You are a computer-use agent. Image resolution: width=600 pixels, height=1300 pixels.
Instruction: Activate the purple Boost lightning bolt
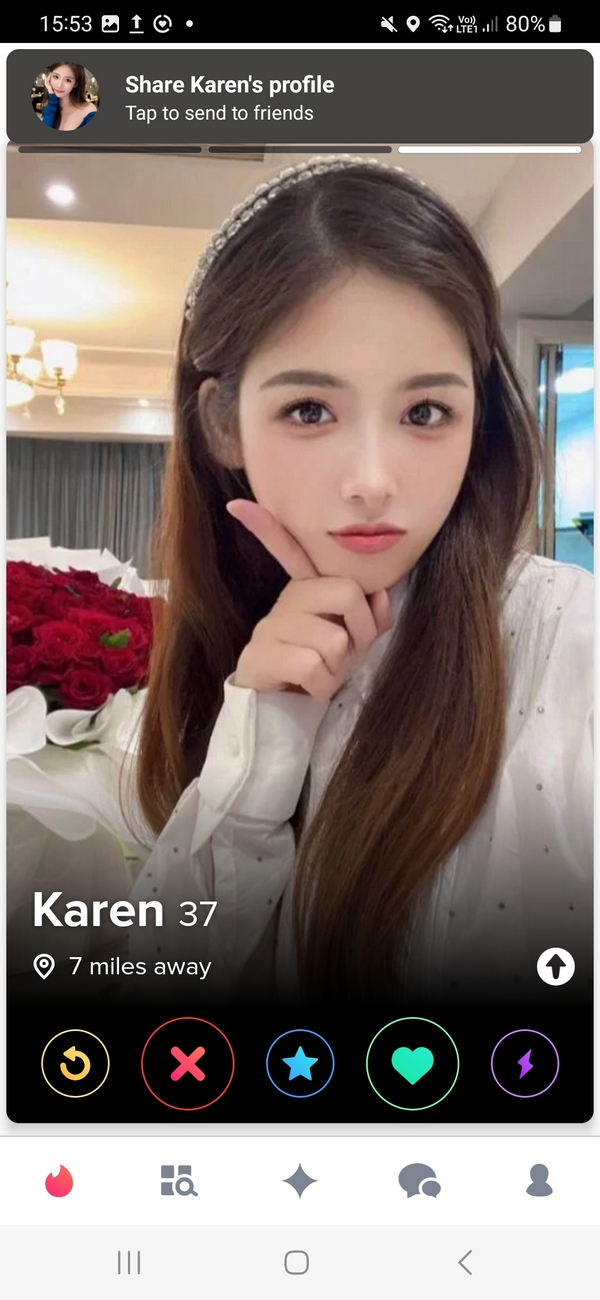525,1065
